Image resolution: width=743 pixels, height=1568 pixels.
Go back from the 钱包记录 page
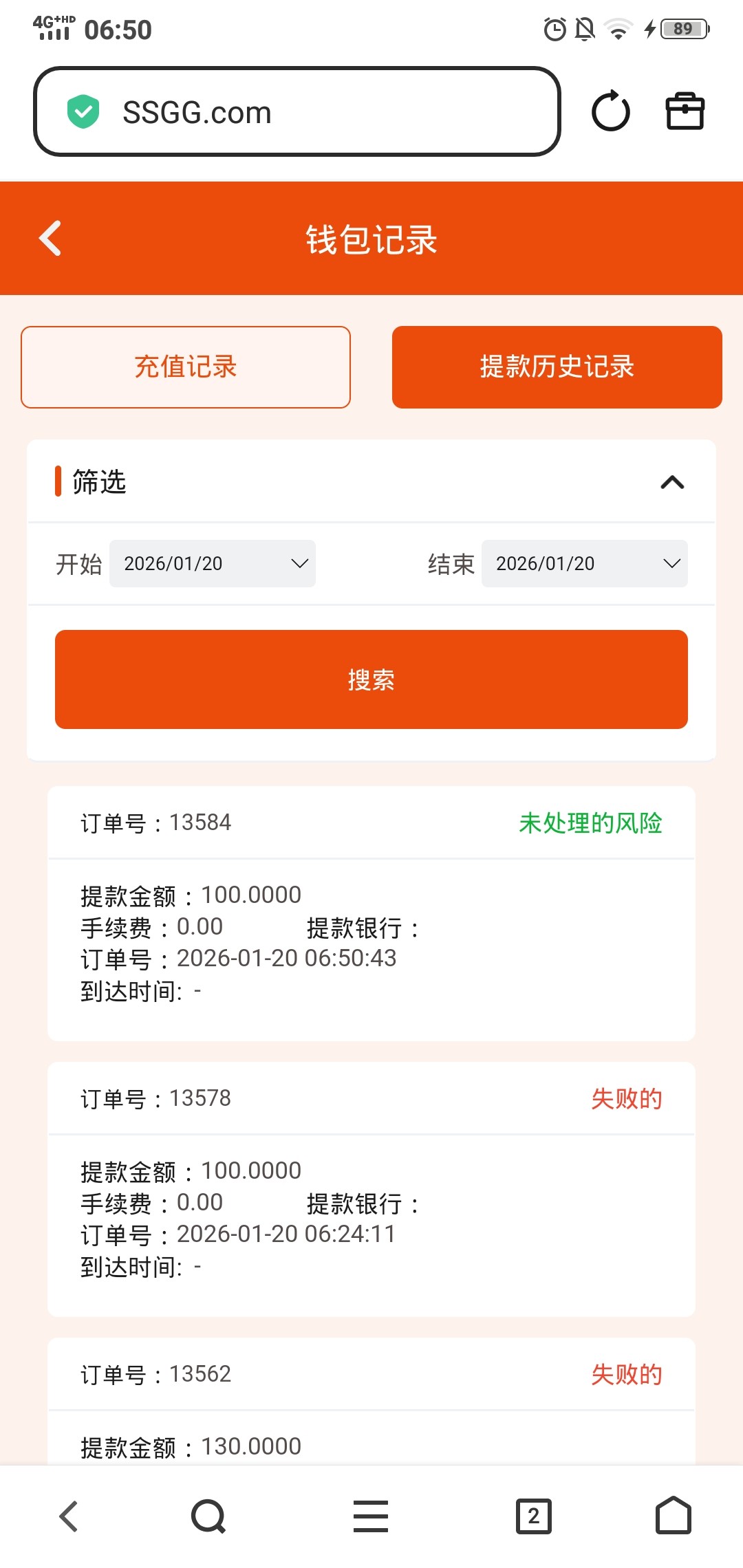[50, 239]
